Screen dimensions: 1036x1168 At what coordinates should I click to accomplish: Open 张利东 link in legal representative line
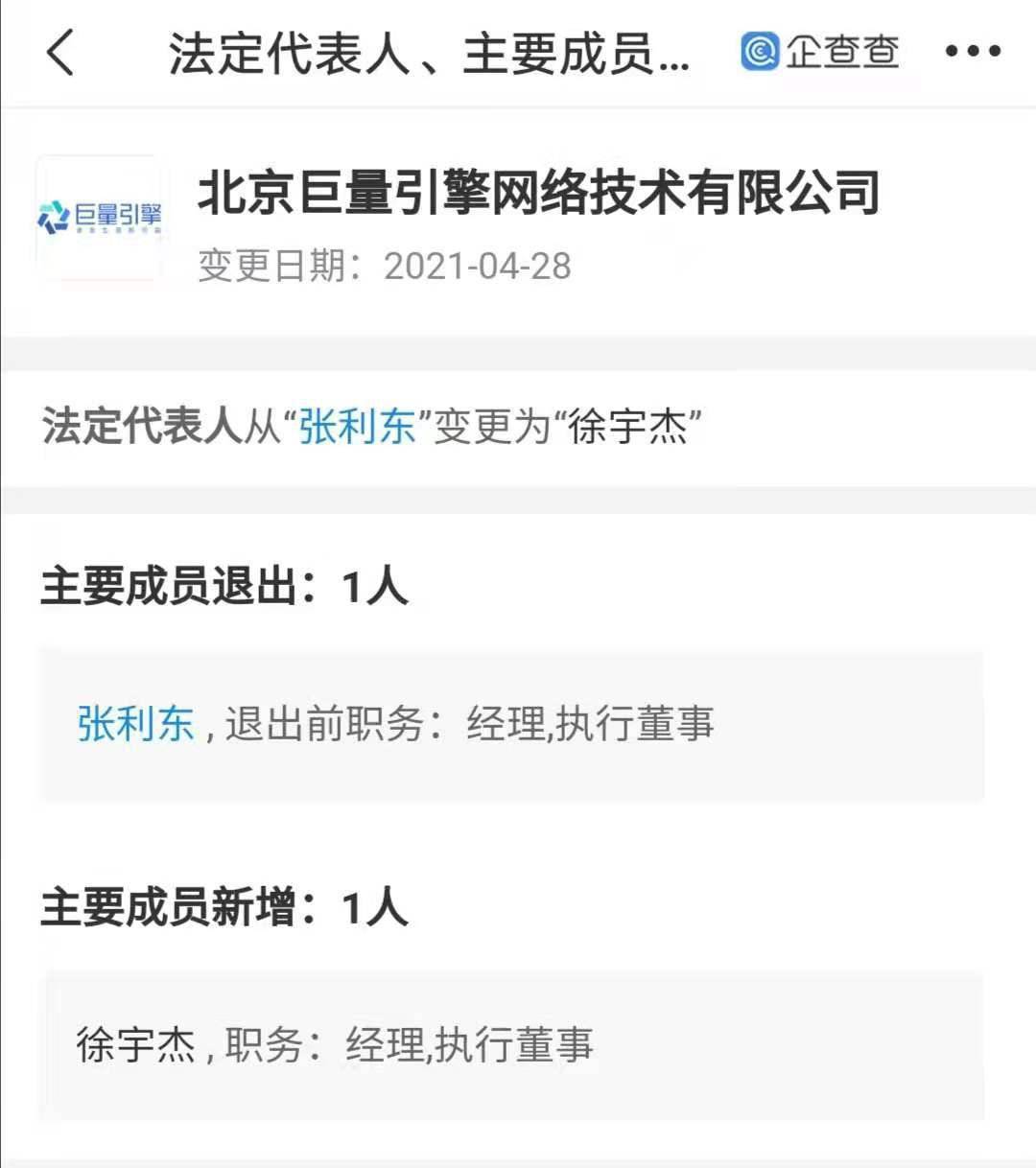click(x=357, y=427)
